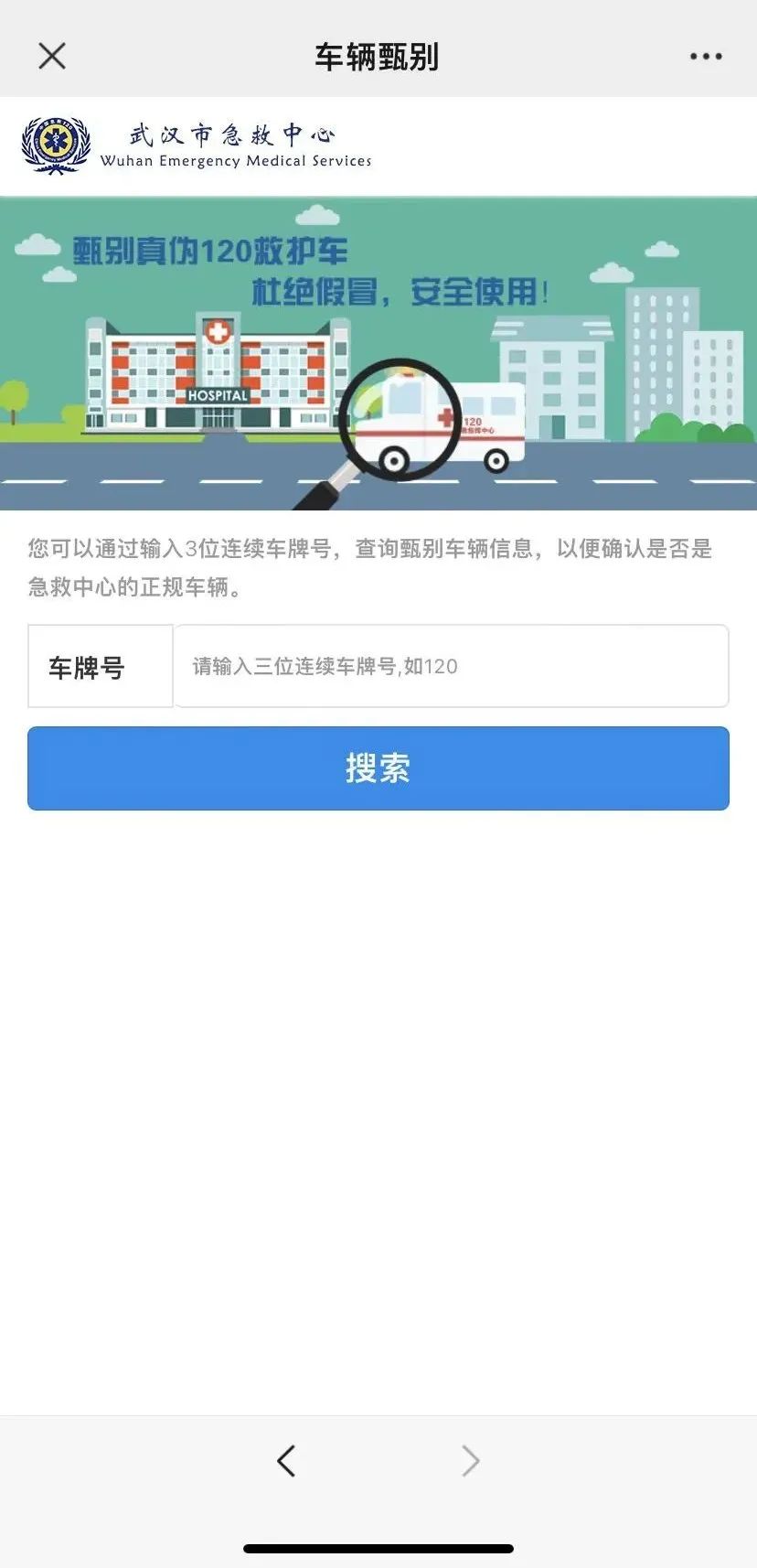Click the hospital building in the banner image

coord(210,375)
